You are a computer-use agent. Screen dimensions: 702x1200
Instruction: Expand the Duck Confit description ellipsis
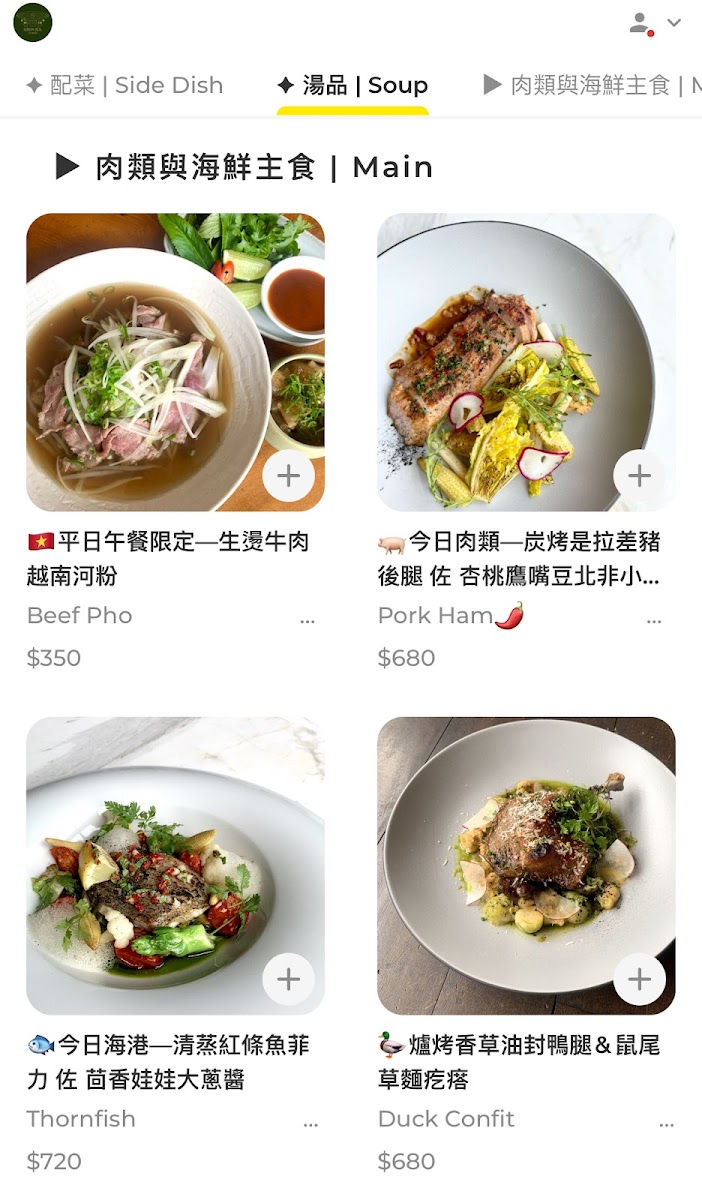[666, 1124]
